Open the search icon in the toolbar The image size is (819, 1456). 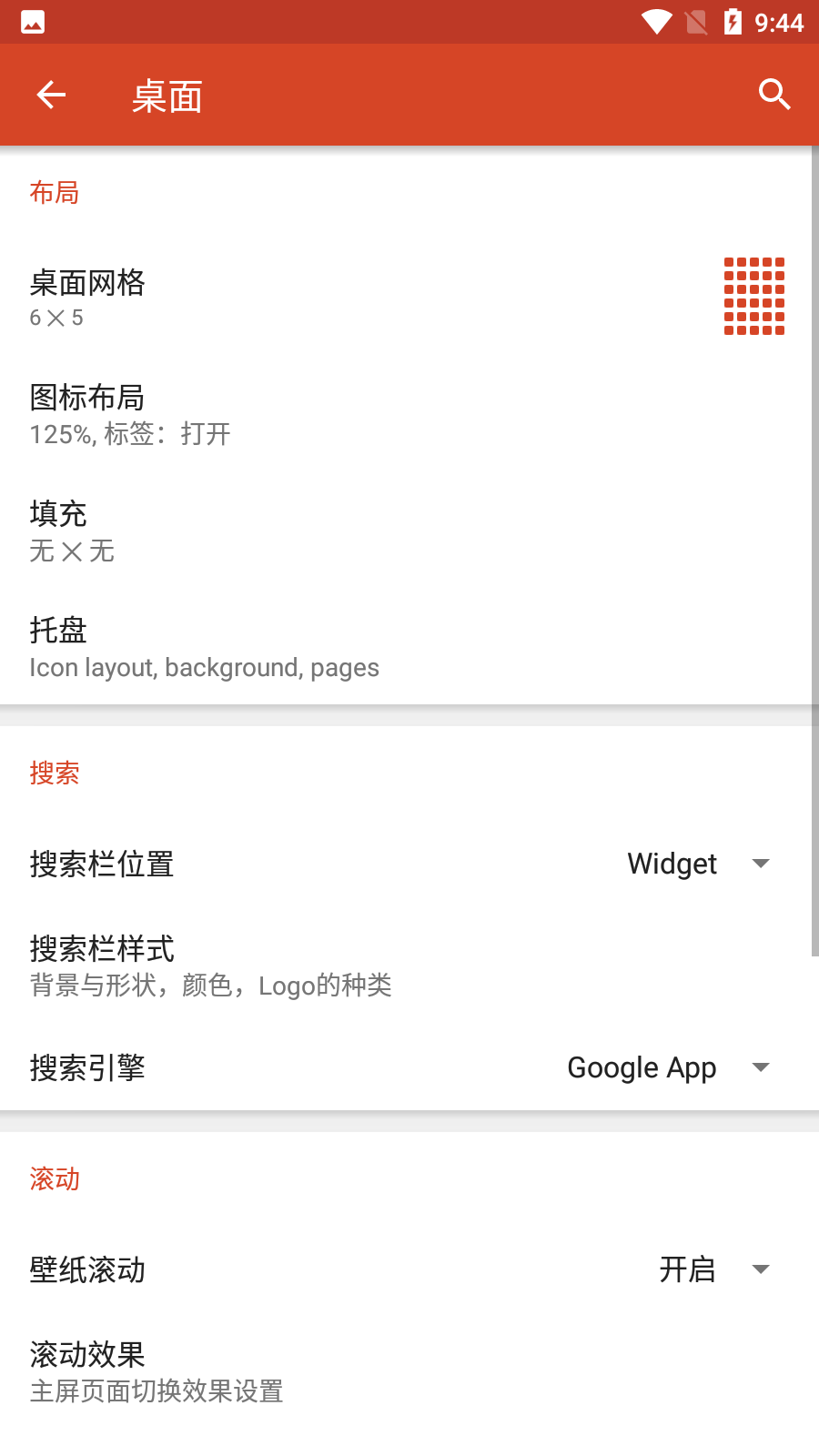pyautogui.click(x=774, y=95)
